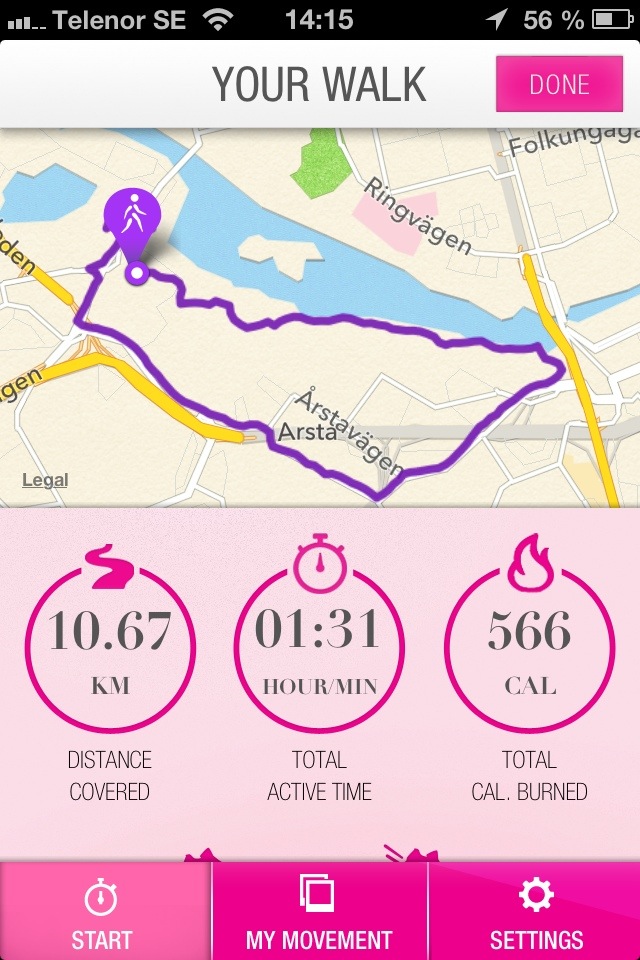Tap the Done button

tap(559, 85)
